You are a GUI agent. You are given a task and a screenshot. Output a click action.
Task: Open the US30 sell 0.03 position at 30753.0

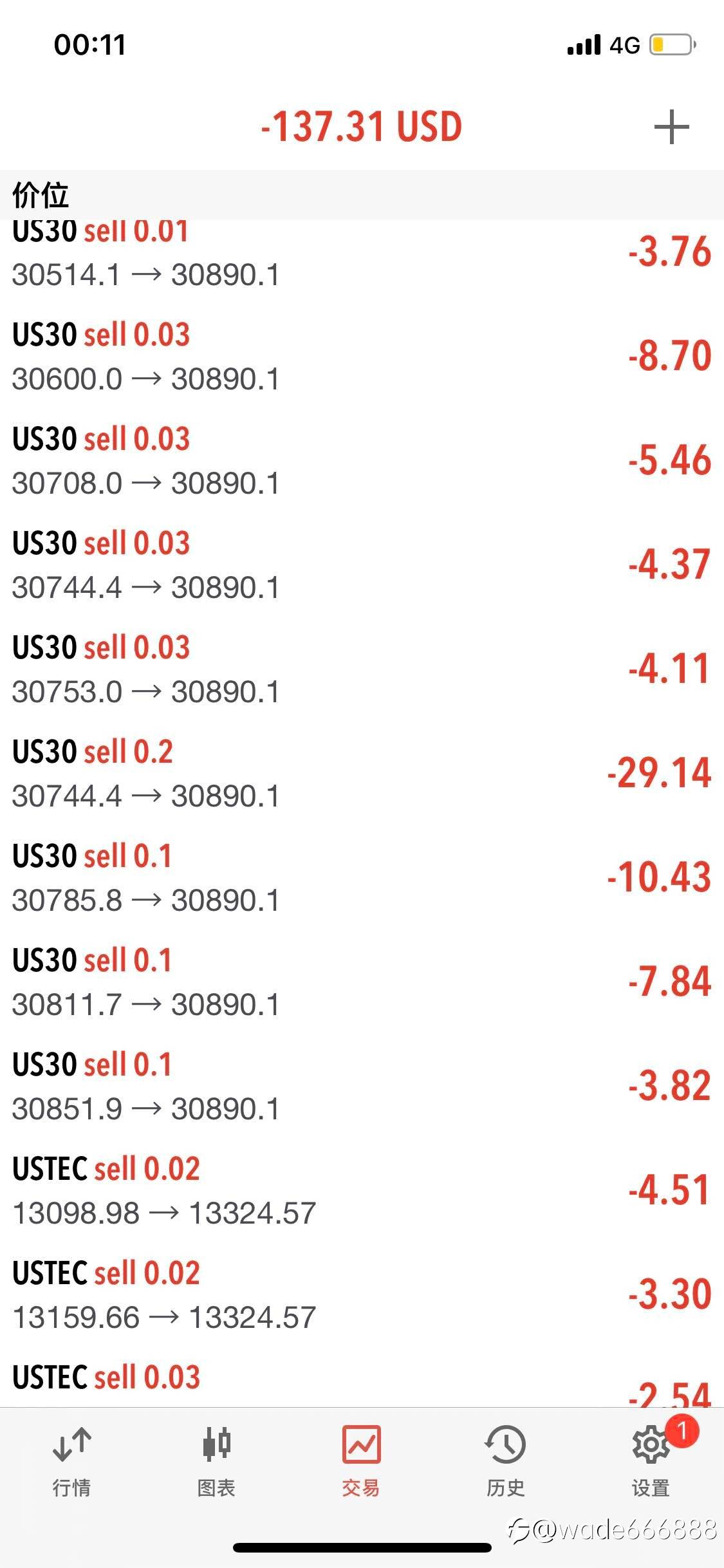pyautogui.click(x=360, y=669)
